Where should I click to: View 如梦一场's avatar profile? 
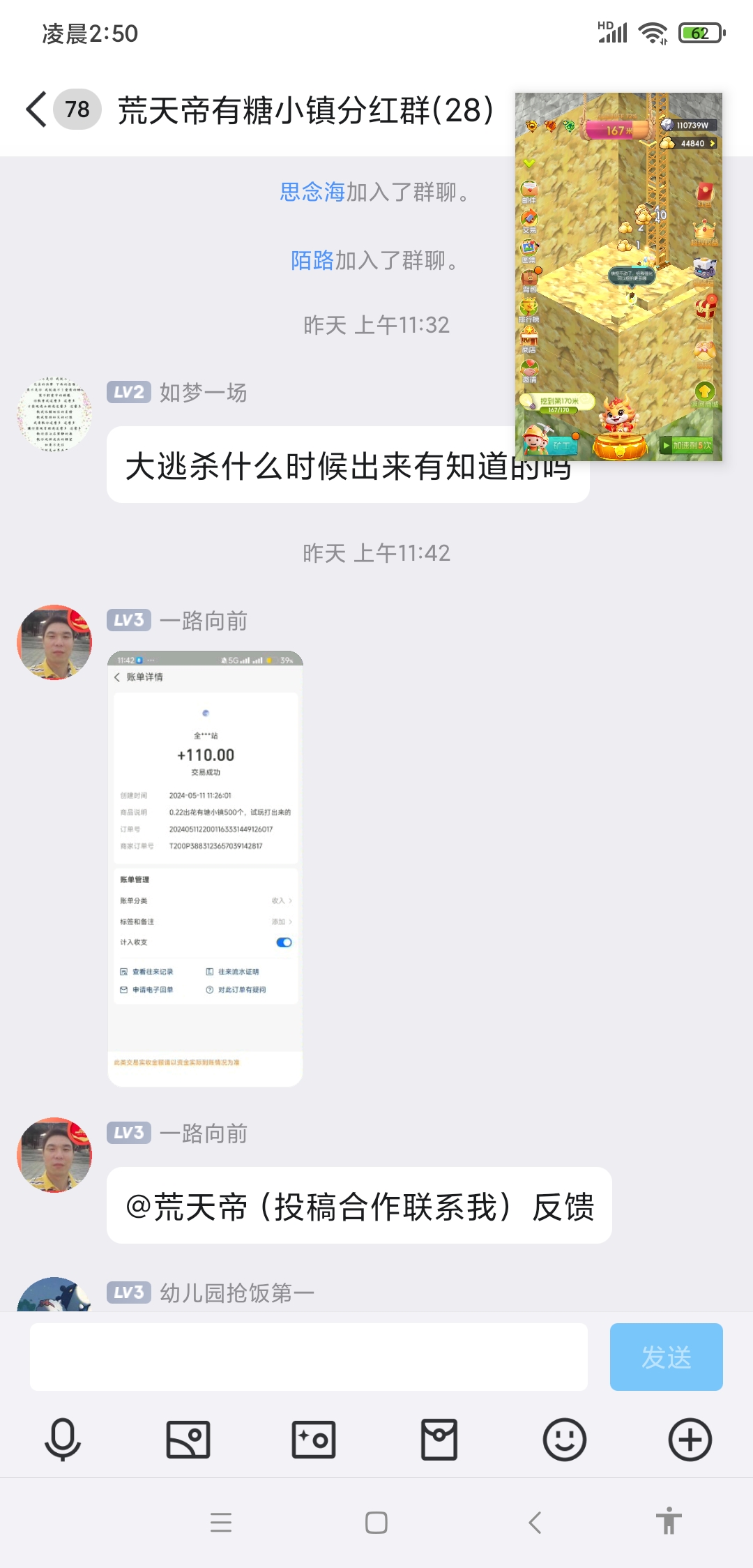pos(54,414)
